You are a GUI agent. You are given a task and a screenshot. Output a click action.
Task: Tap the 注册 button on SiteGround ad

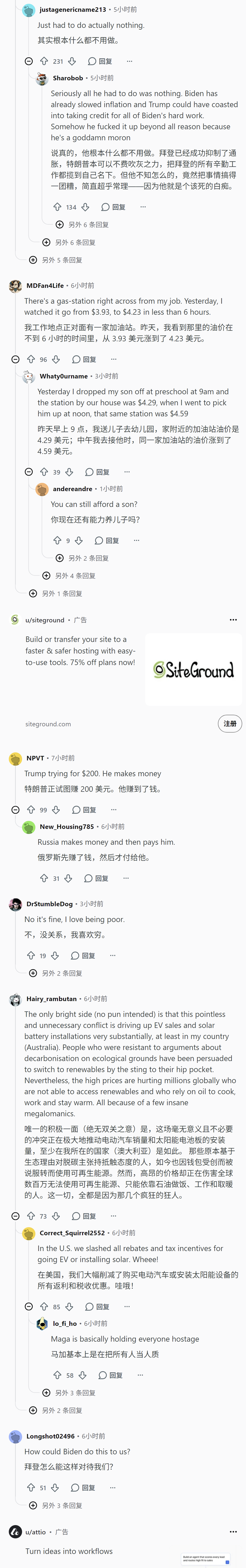coord(230,724)
